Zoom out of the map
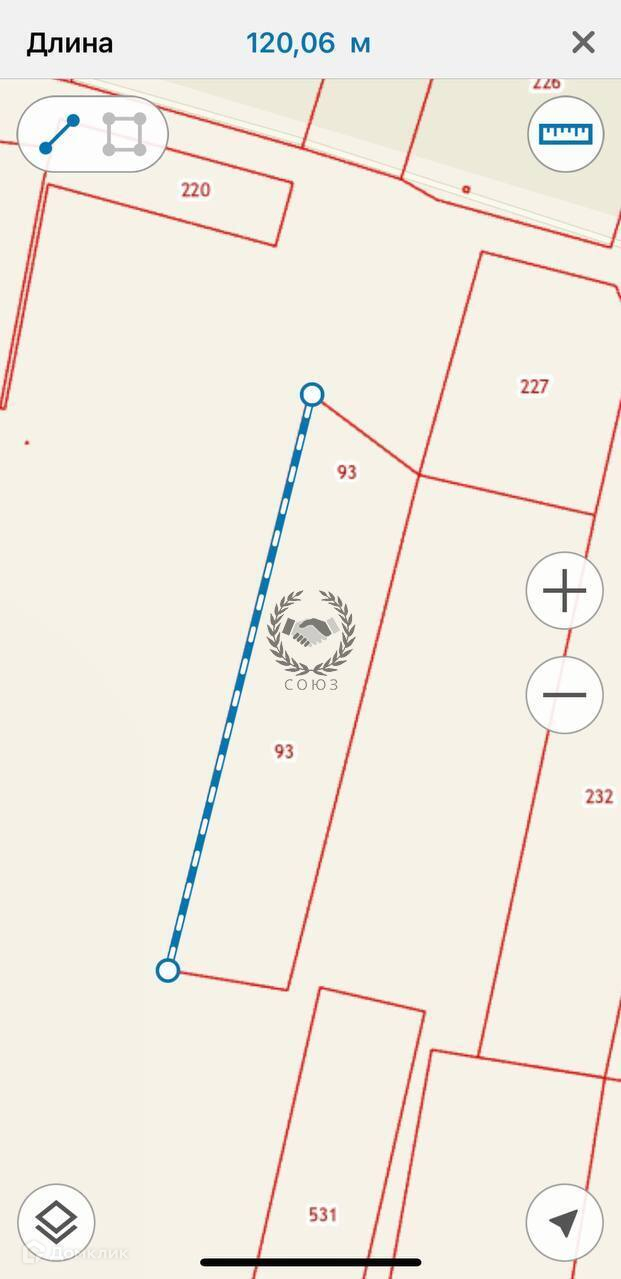 [564, 695]
